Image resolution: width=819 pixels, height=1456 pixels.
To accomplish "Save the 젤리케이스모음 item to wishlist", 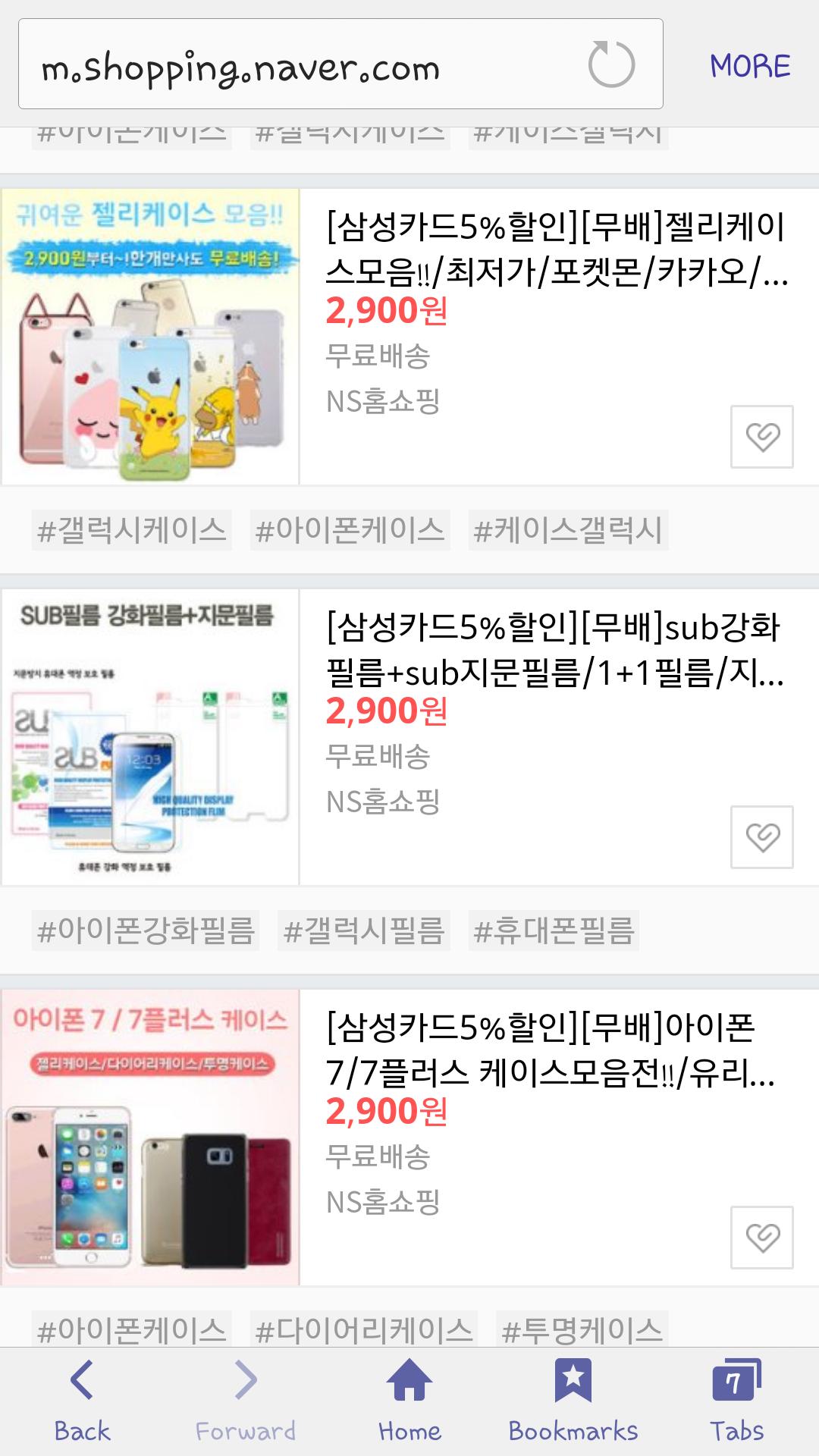I will click(761, 437).
